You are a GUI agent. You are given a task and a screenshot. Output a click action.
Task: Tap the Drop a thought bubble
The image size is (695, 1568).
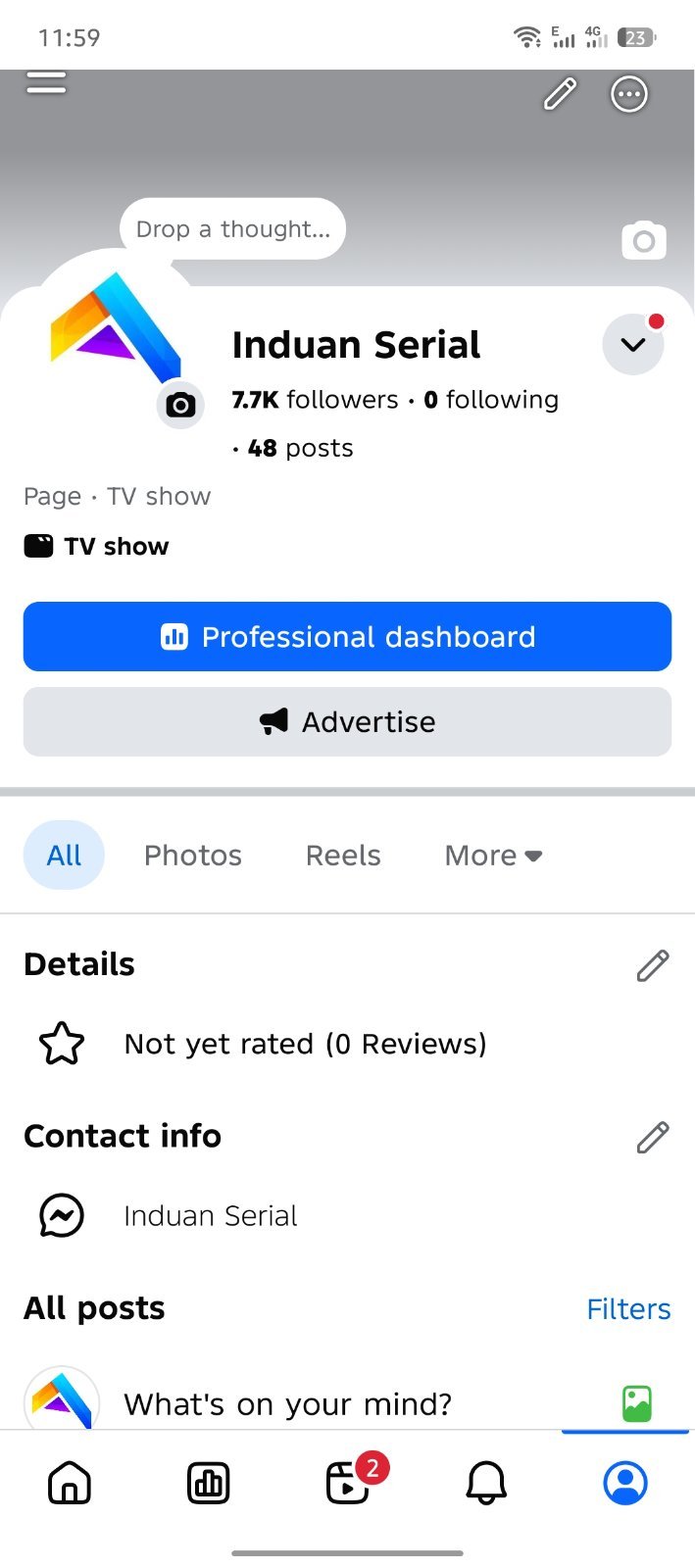(233, 228)
